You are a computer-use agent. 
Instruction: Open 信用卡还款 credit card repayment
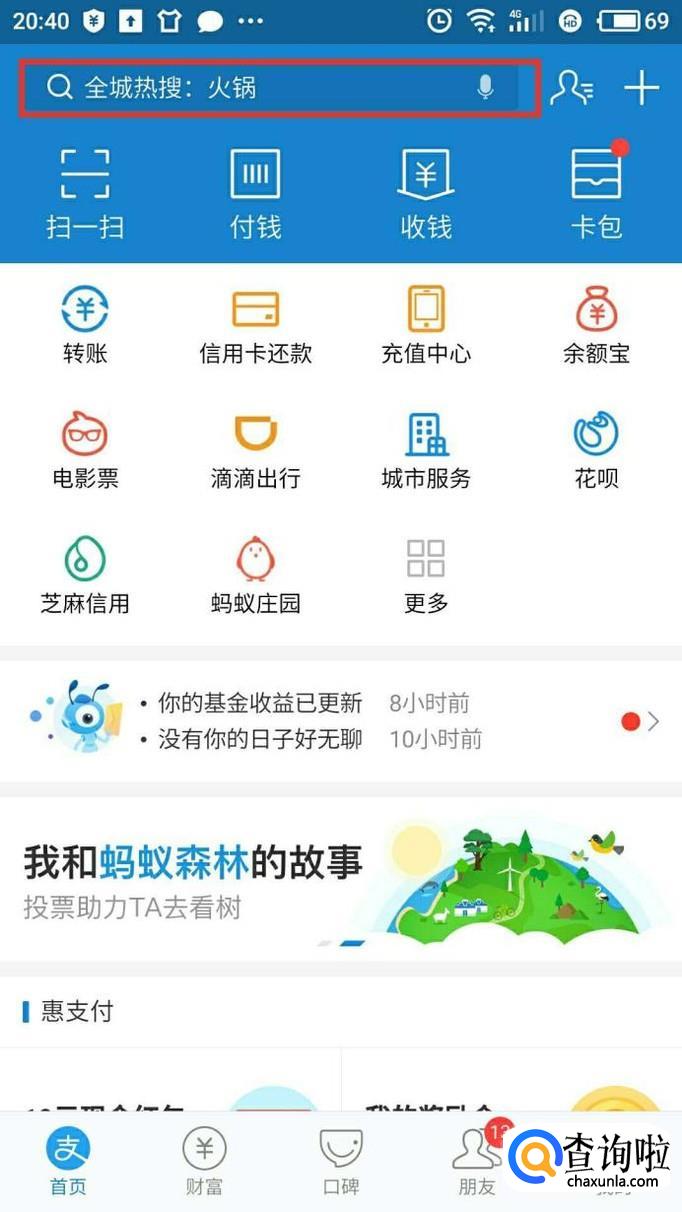click(256, 325)
